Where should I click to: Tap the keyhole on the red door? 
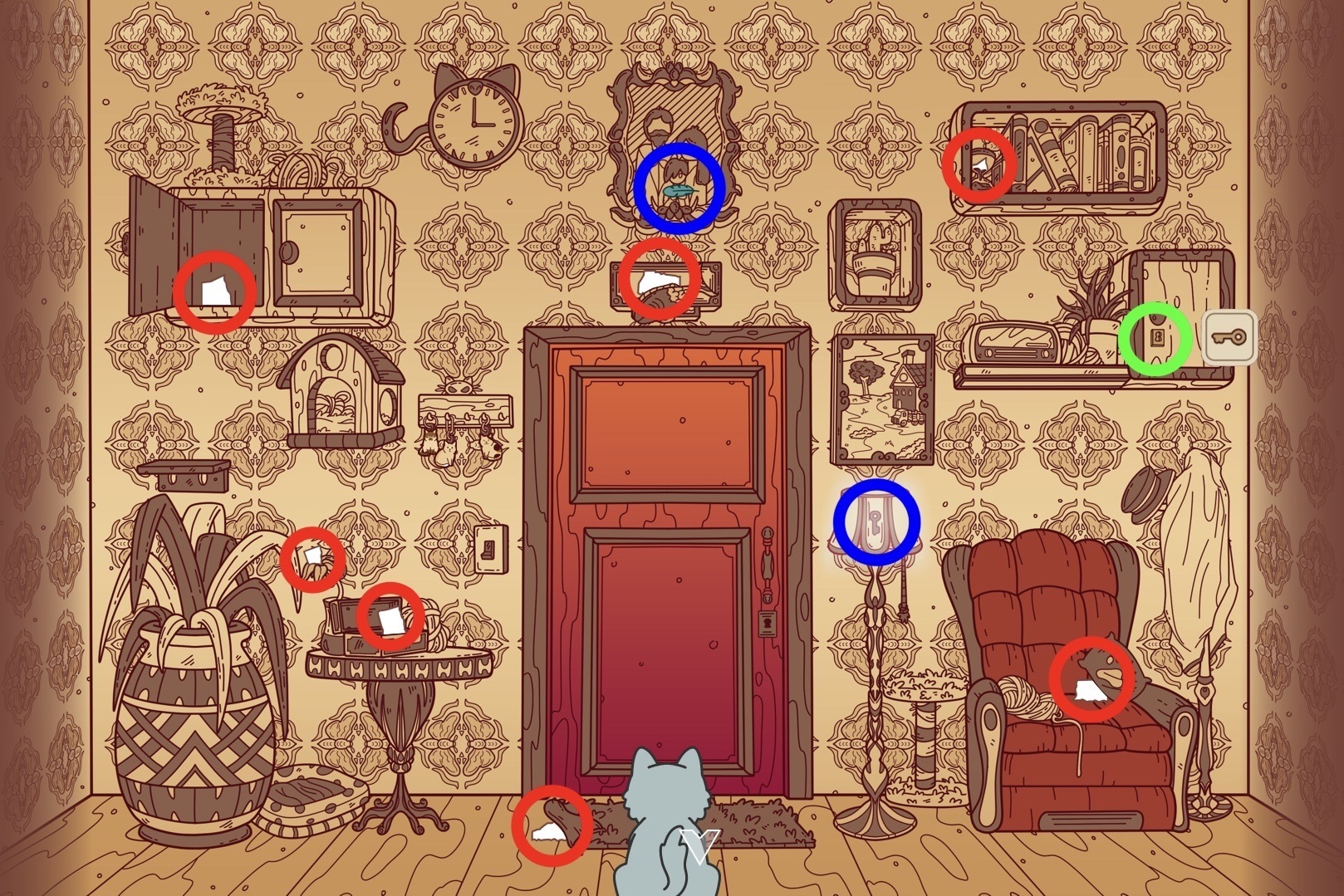coord(768,620)
